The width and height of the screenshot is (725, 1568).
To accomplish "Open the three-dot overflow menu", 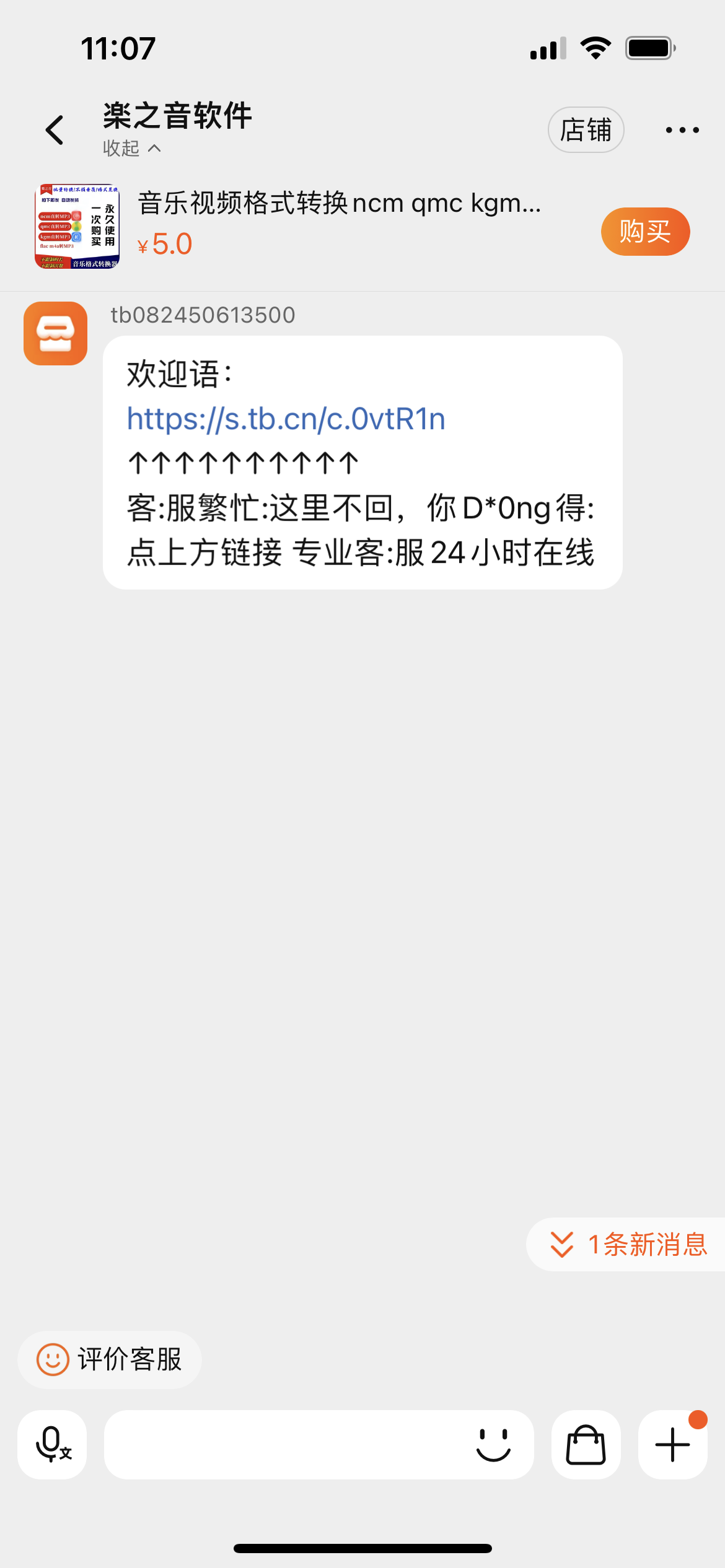I will pos(682,130).
